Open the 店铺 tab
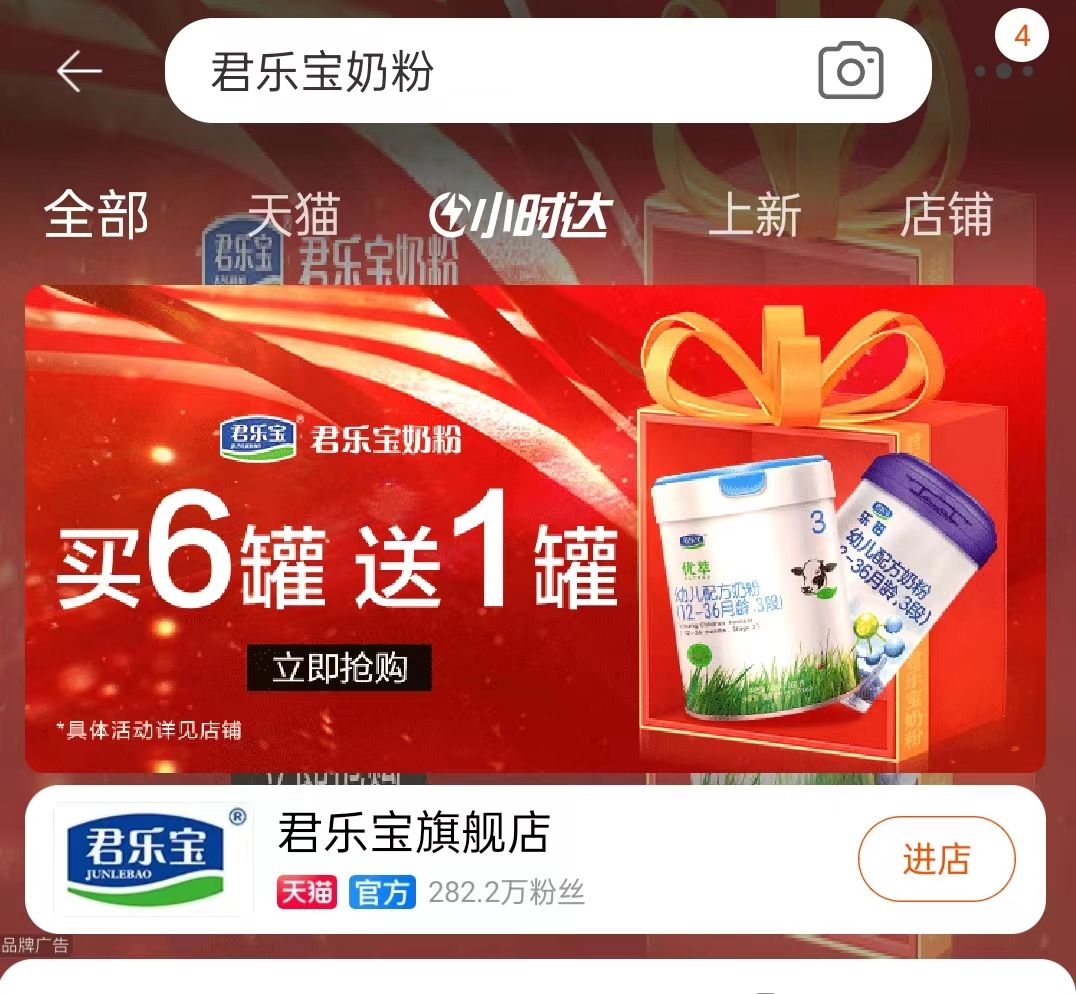This screenshot has width=1076, height=994. [x=946, y=216]
